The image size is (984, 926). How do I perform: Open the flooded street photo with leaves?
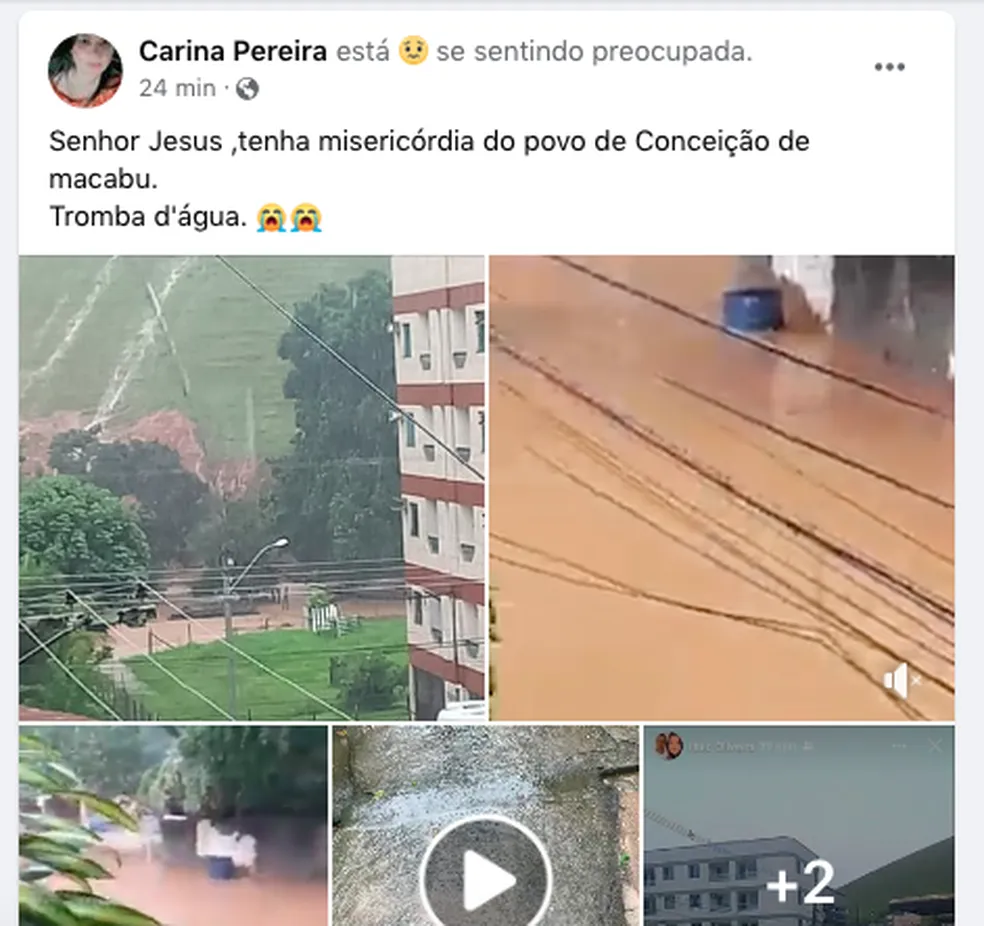click(173, 825)
